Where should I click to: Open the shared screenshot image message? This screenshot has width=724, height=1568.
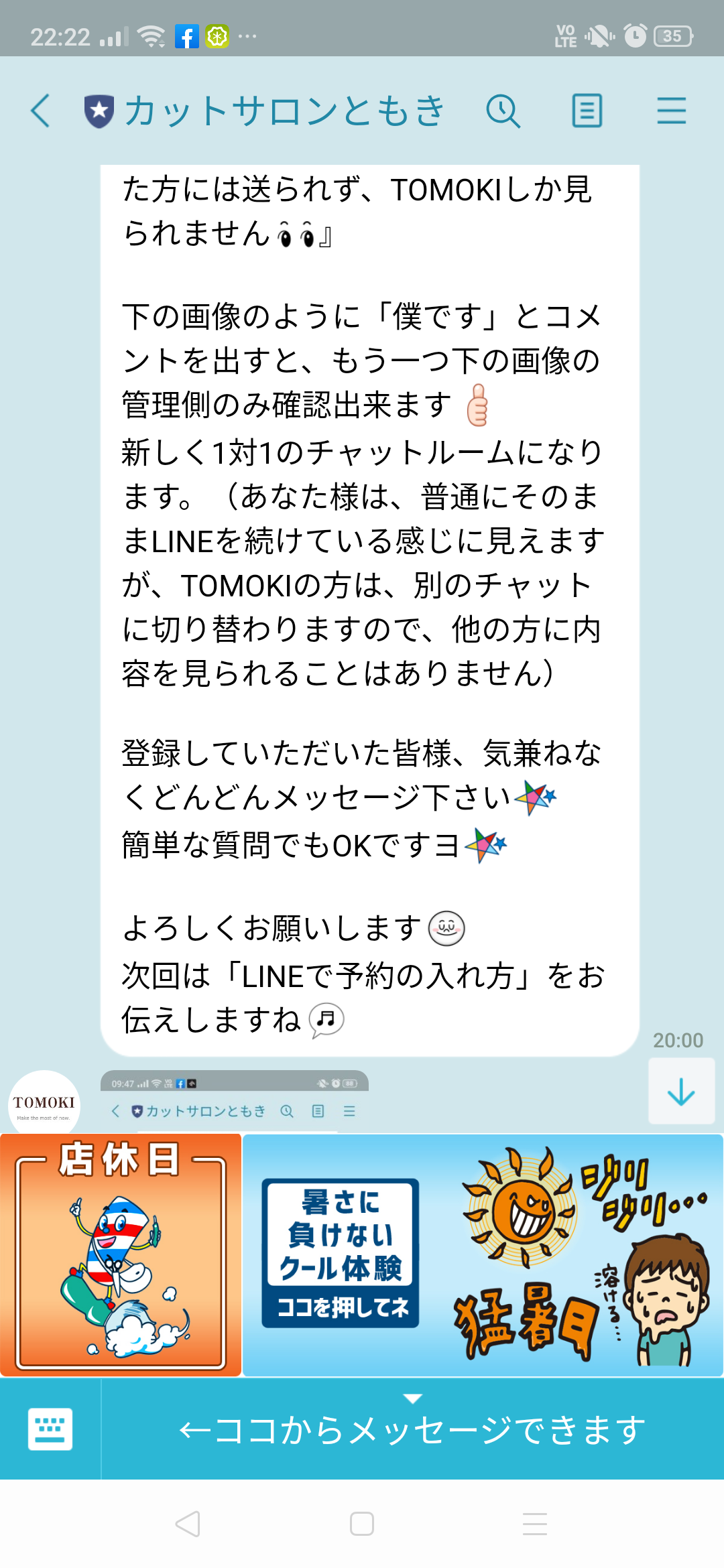point(235,1101)
